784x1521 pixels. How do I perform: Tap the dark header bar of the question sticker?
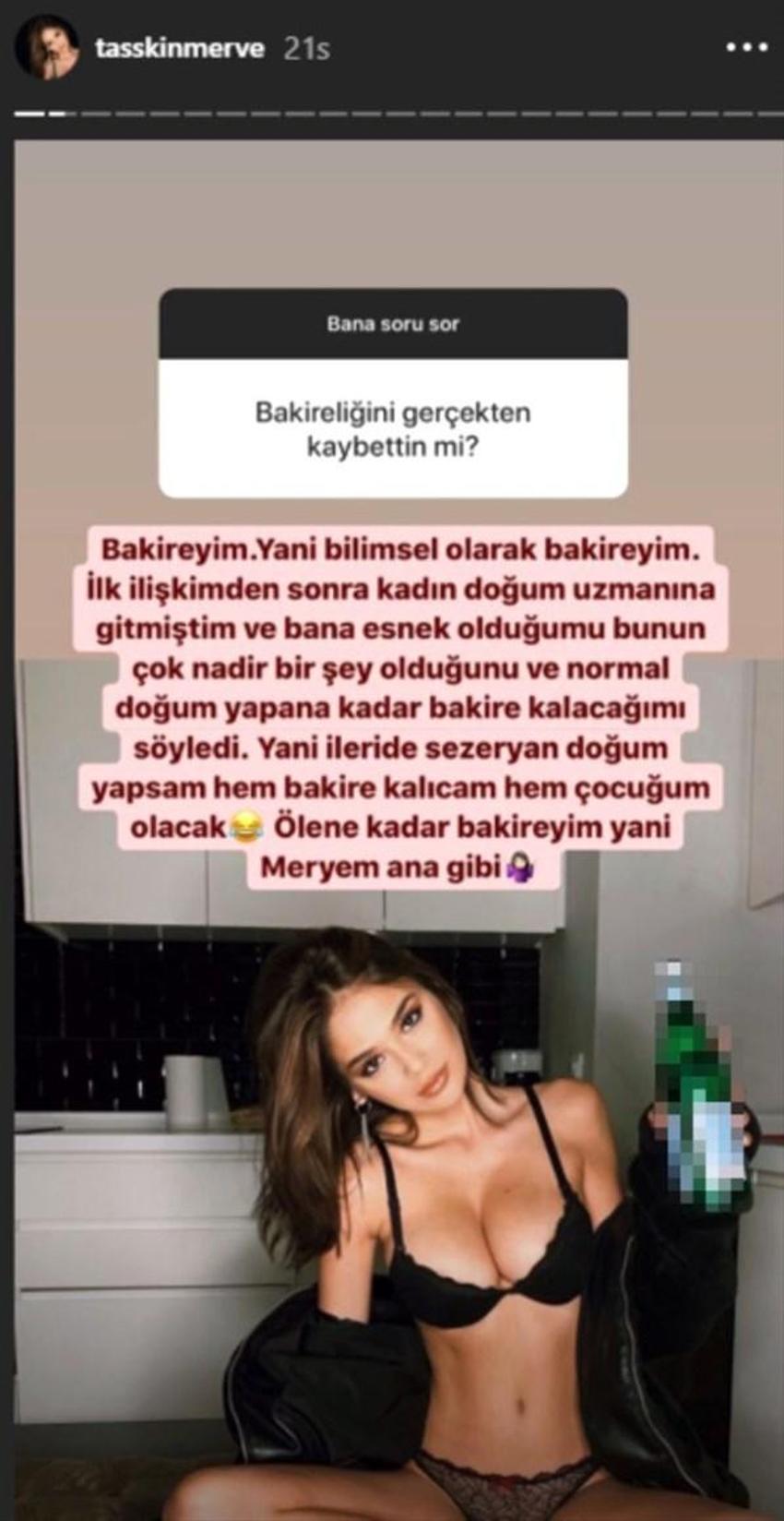(395, 325)
